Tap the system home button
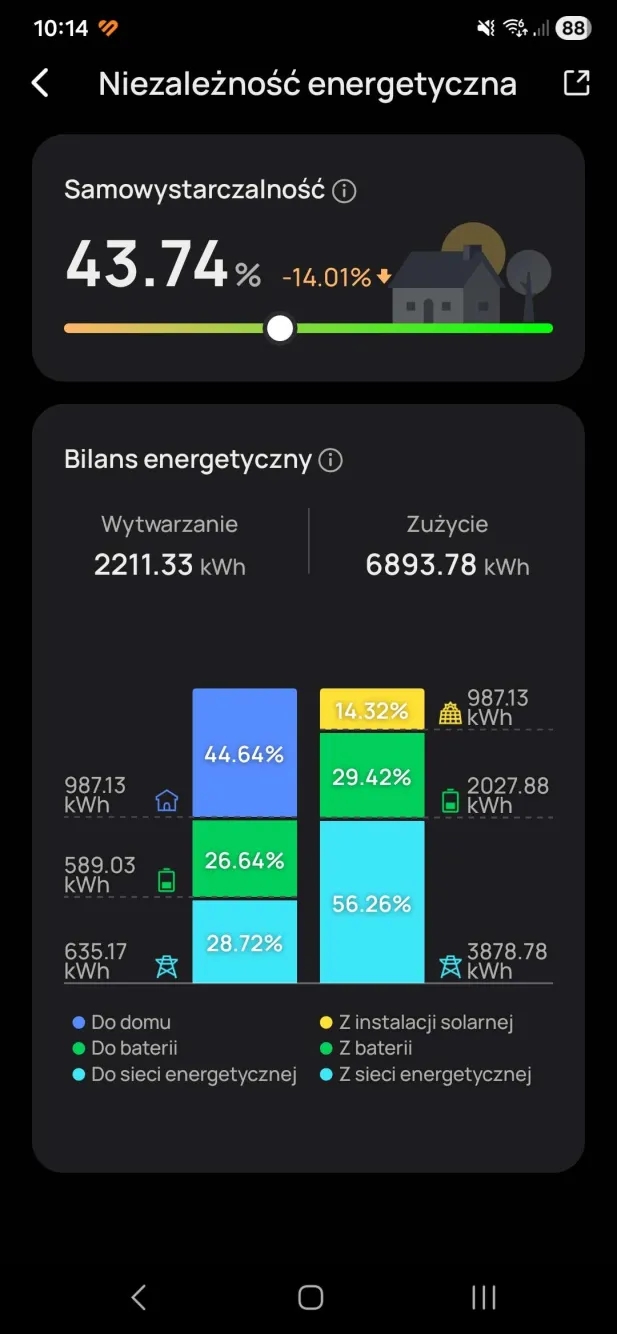Image resolution: width=617 pixels, height=1334 pixels. [x=310, y=1297]
